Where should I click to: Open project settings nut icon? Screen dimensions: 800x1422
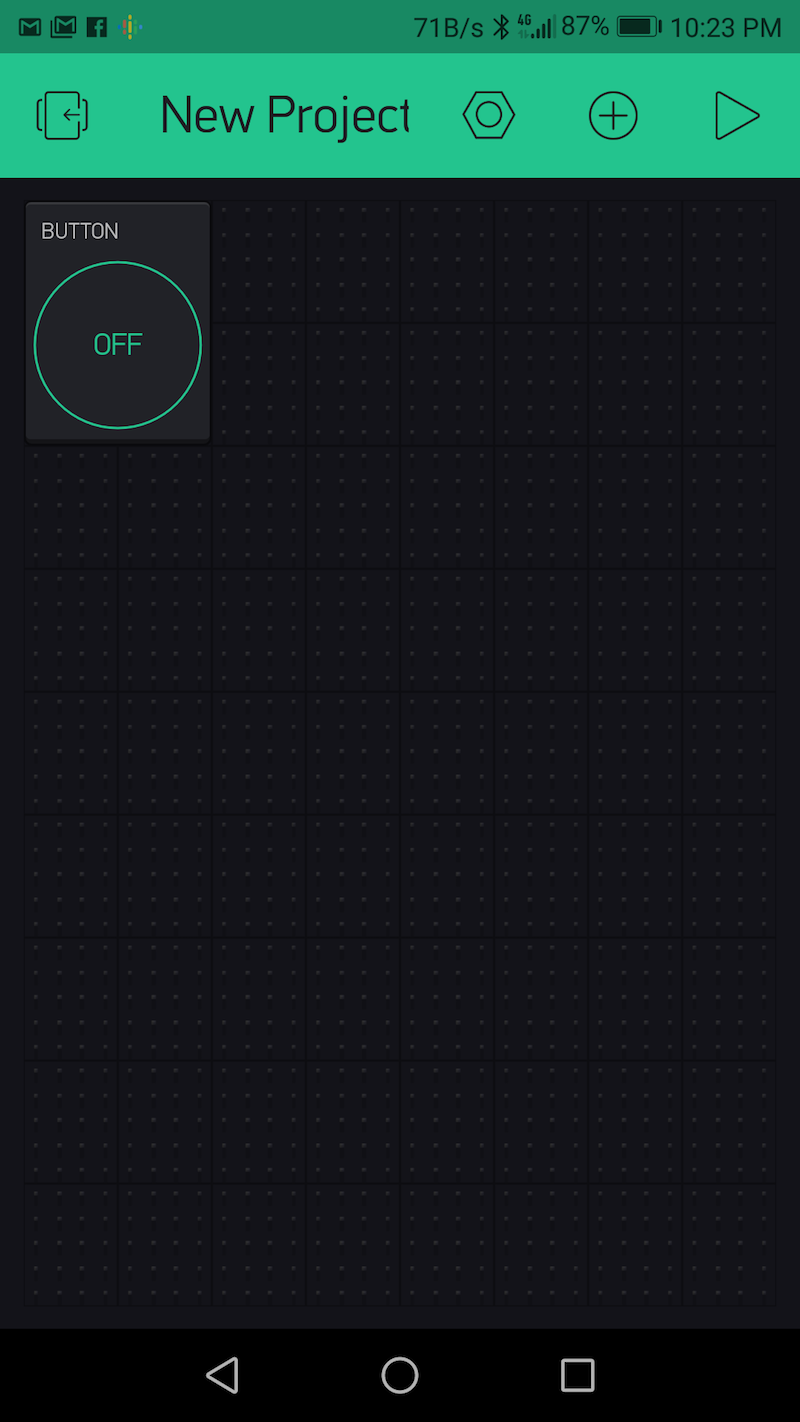coord(489,116)
